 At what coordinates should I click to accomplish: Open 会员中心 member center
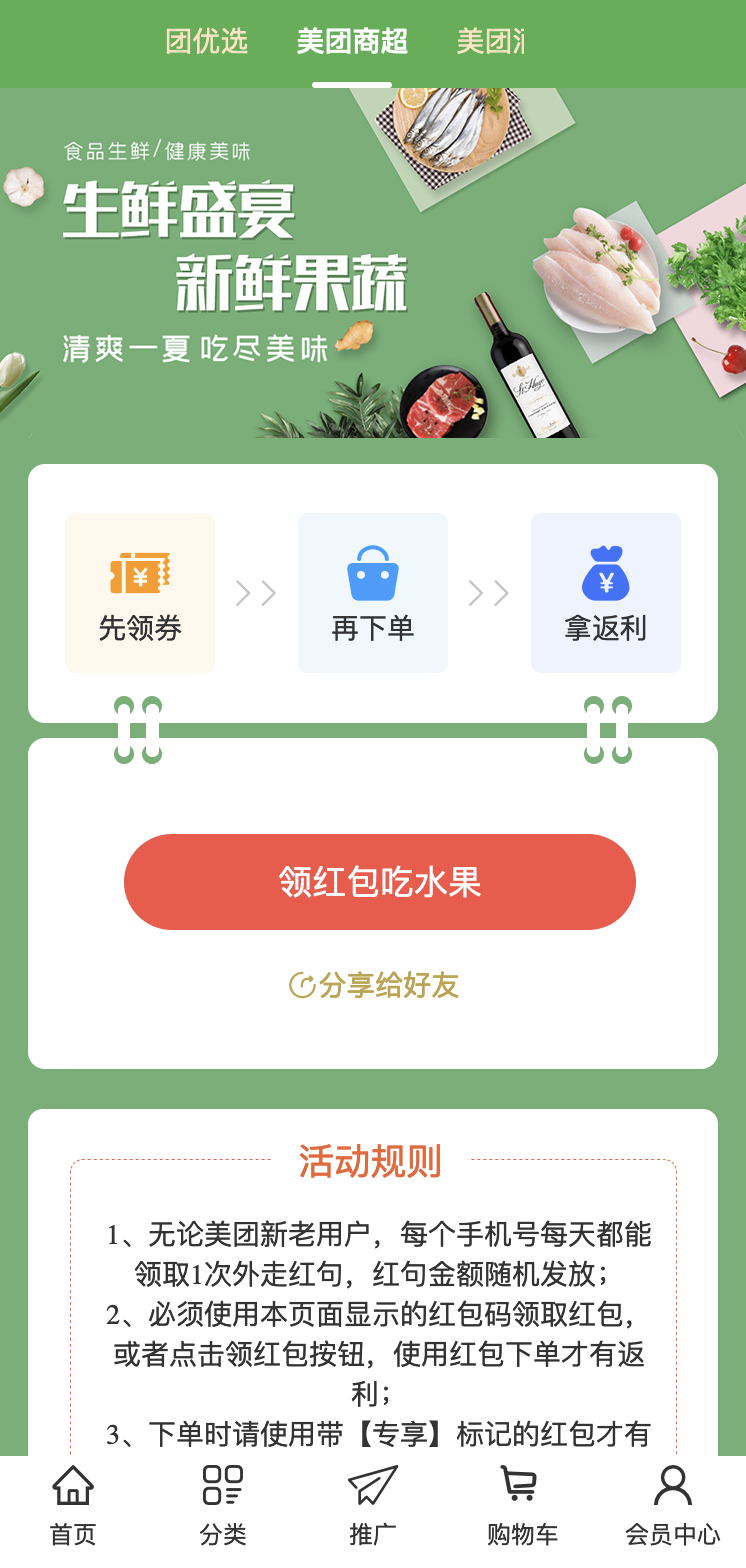point(672,1506)
